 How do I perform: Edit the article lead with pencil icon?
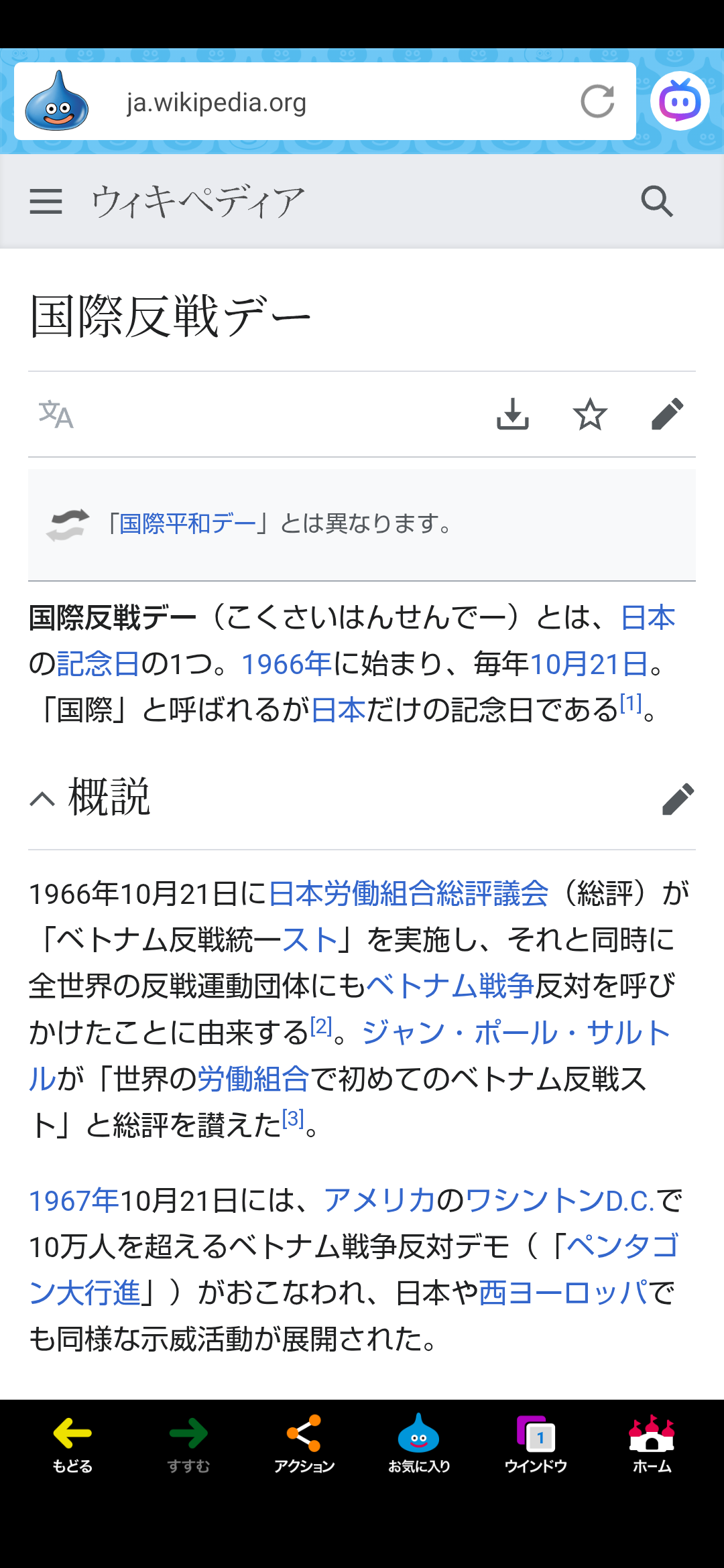[x=667, y=414]
